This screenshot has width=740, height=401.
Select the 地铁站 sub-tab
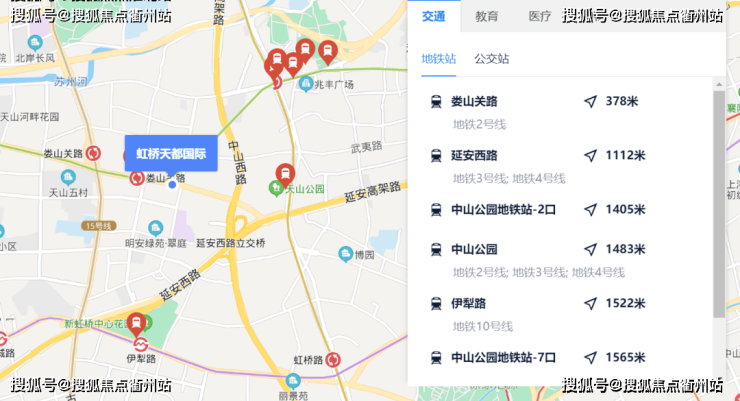click(x=439, y=59)
